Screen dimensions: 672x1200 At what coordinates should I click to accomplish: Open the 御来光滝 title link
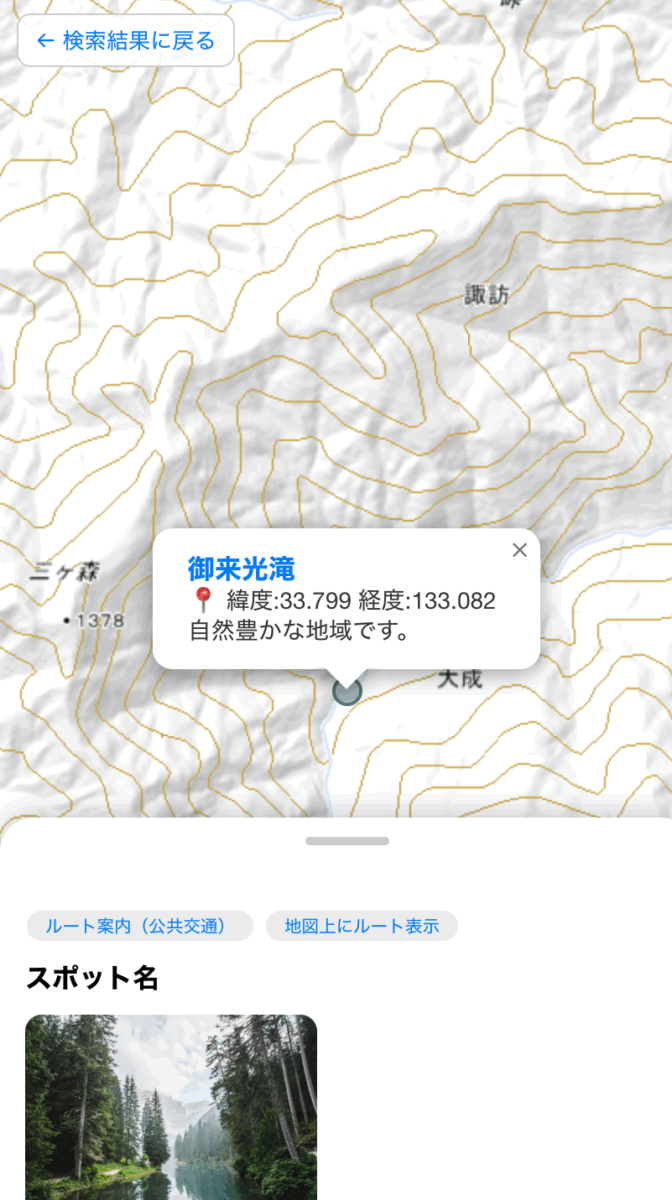point(241,568)
